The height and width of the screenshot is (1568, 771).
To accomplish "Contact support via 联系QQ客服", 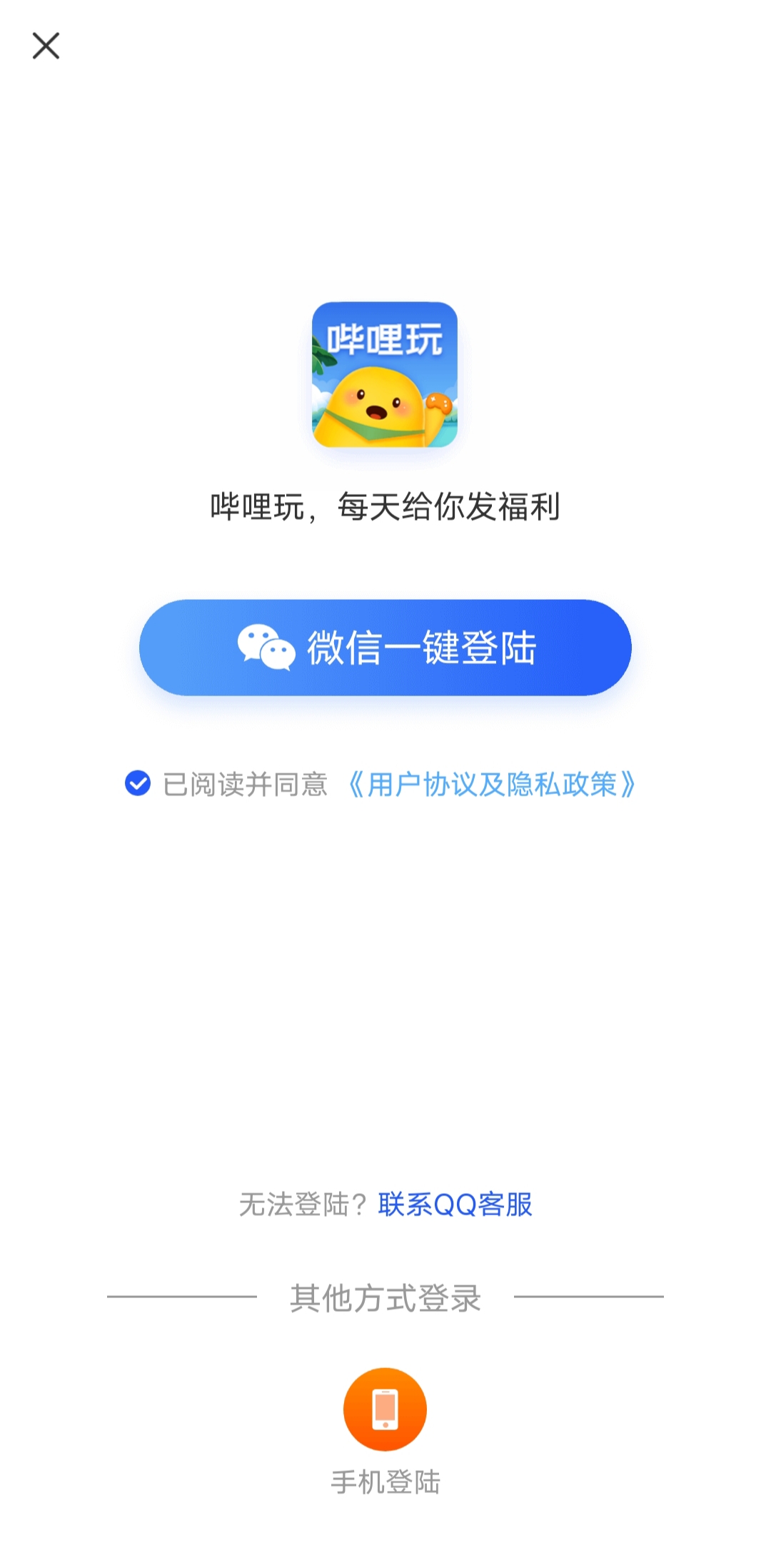I will point(455,1205).
